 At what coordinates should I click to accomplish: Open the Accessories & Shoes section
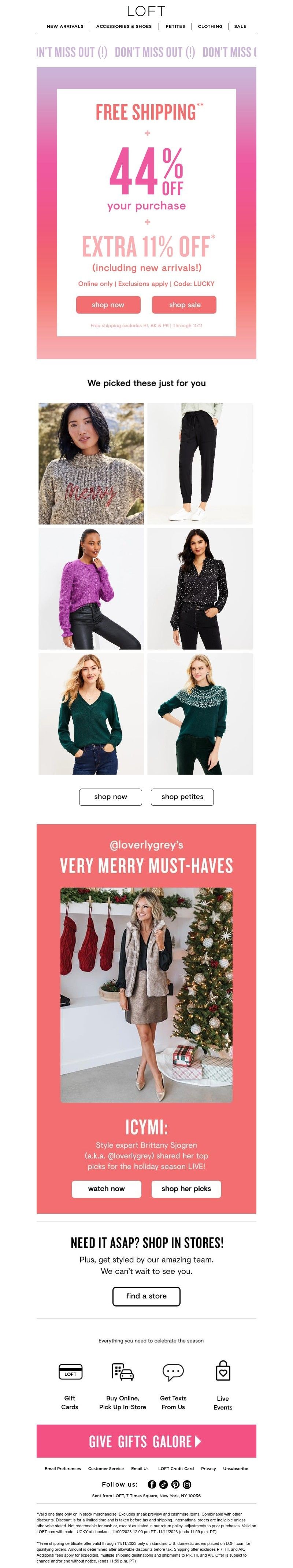pos(124,26)
